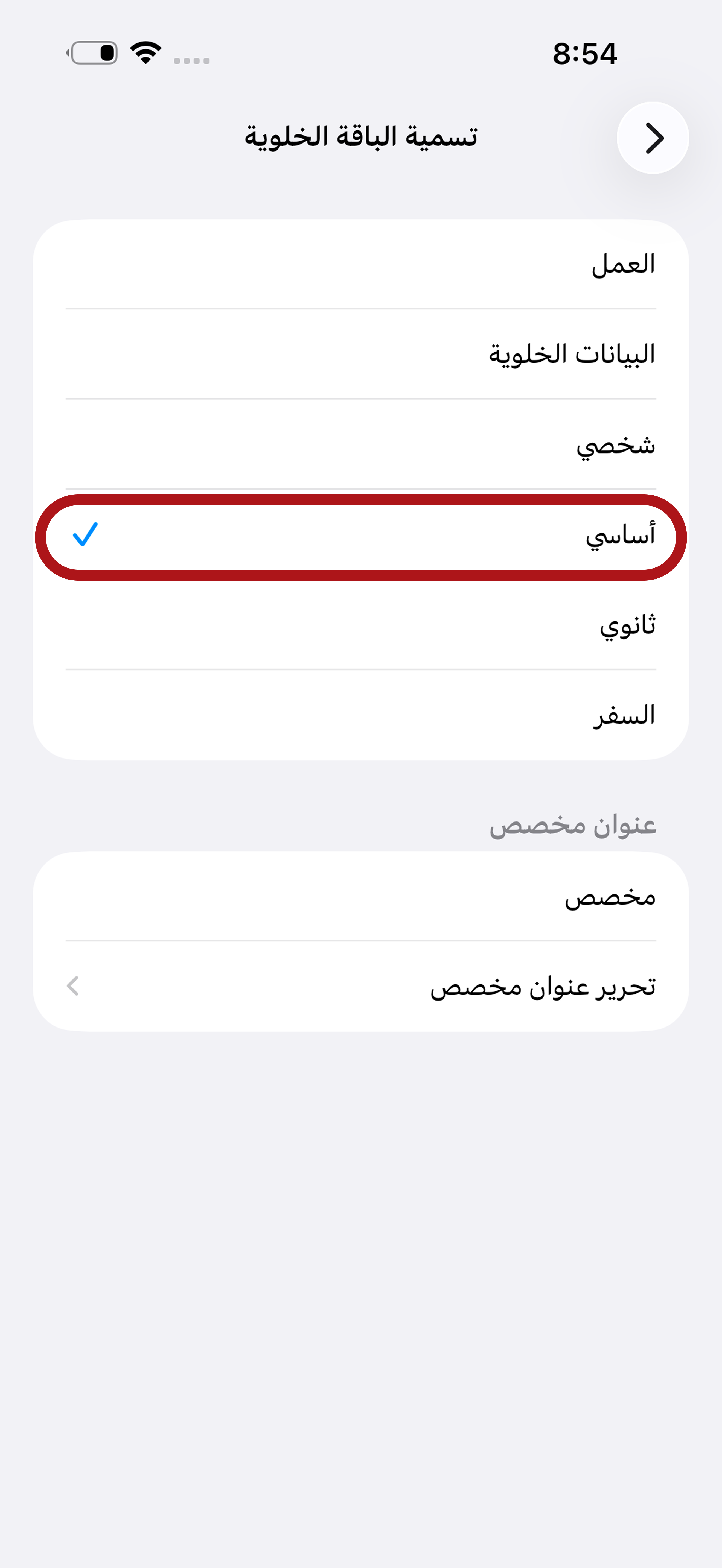Set the label to ثانوي
Image resolution: width=722 pixels, height=1568 pixels.
coord(360,625)
